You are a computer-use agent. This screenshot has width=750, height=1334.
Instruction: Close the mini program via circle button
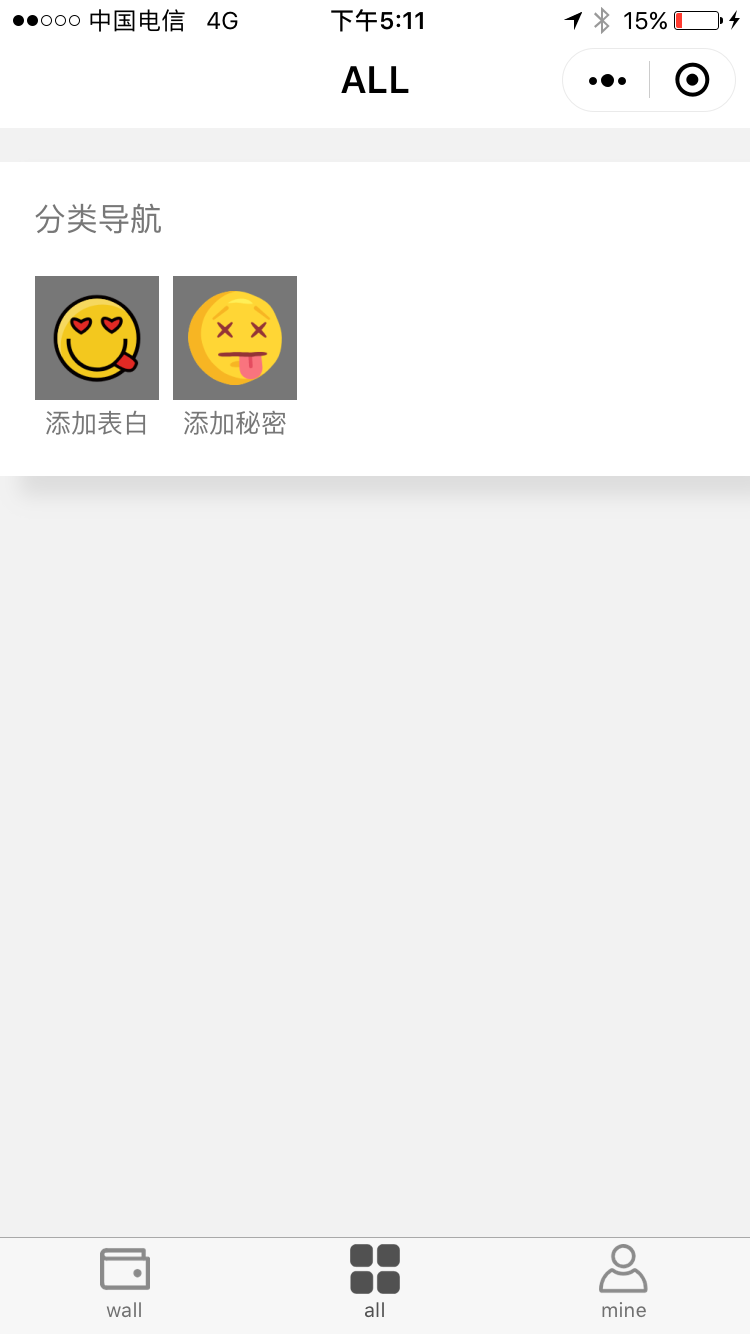click(692, 80)
